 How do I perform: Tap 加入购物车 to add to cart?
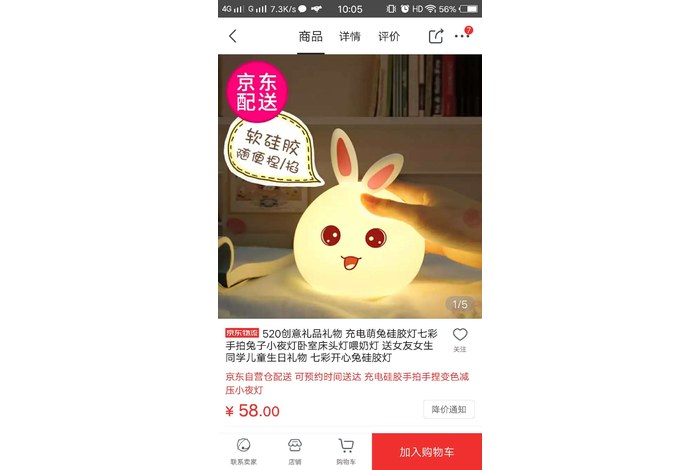coord(427,452)
